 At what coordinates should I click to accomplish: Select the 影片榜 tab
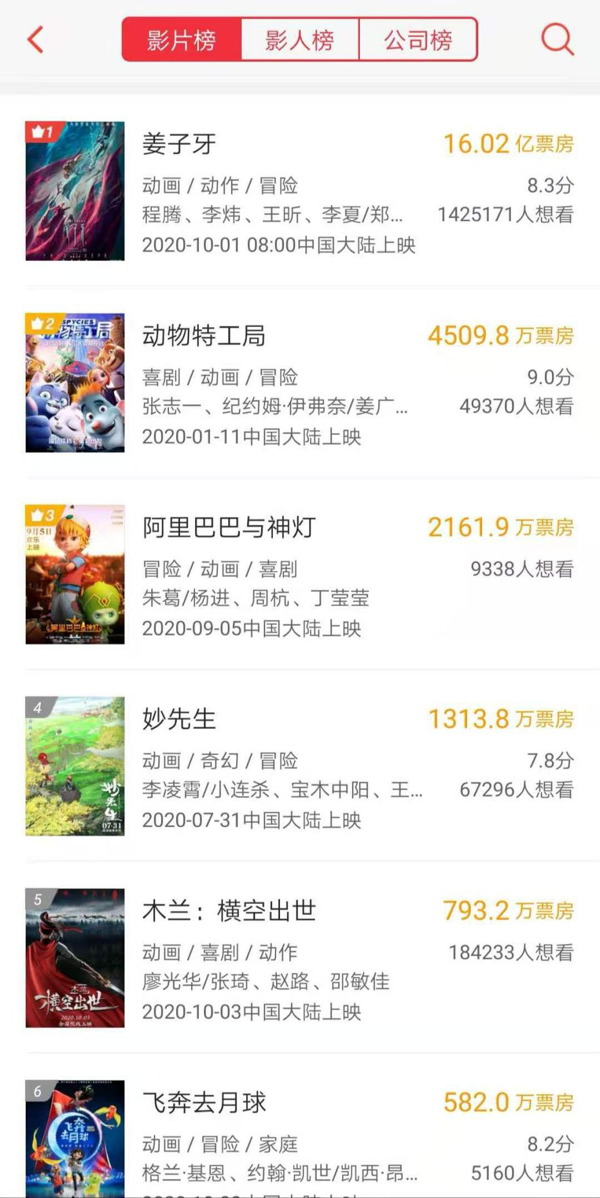point(182,40)
